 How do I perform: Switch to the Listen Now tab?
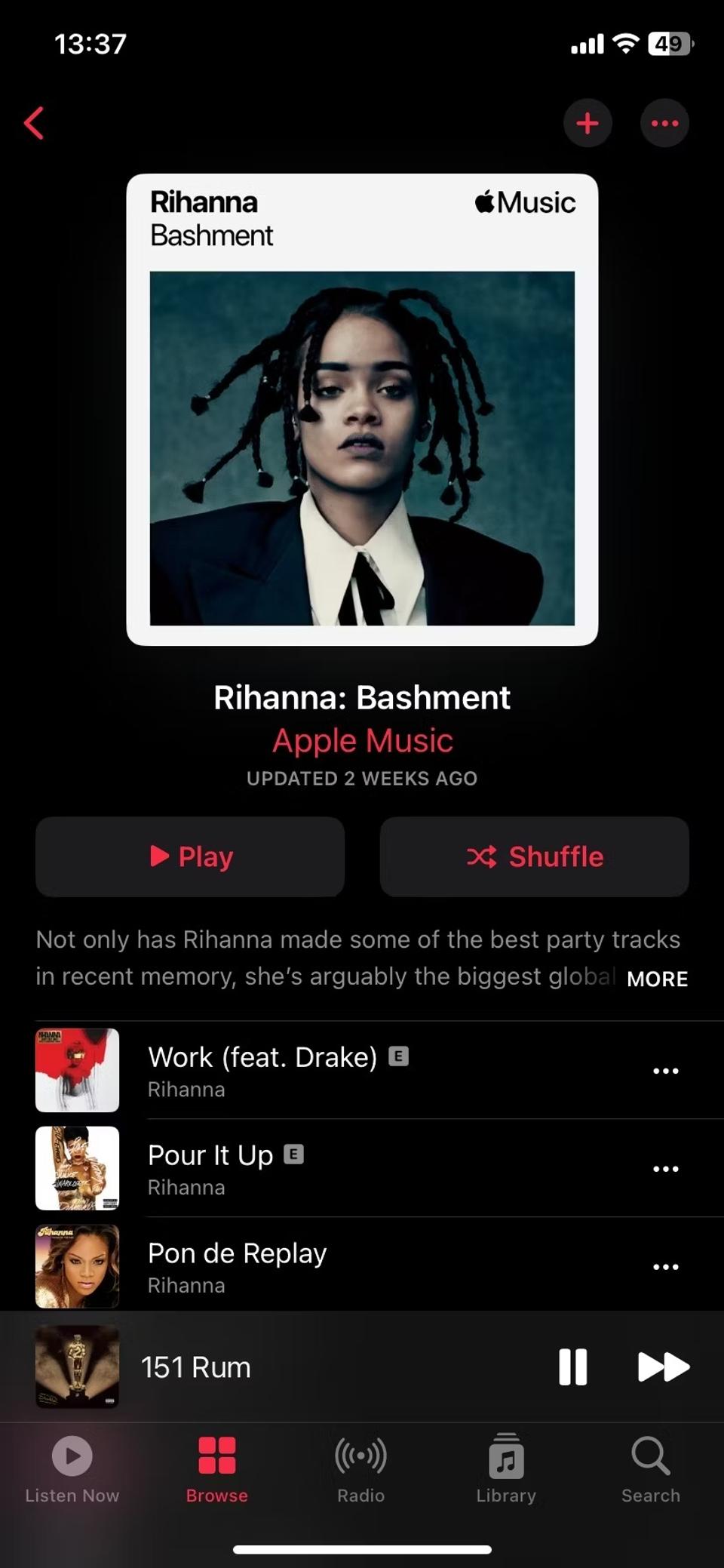pos(72,1468)
